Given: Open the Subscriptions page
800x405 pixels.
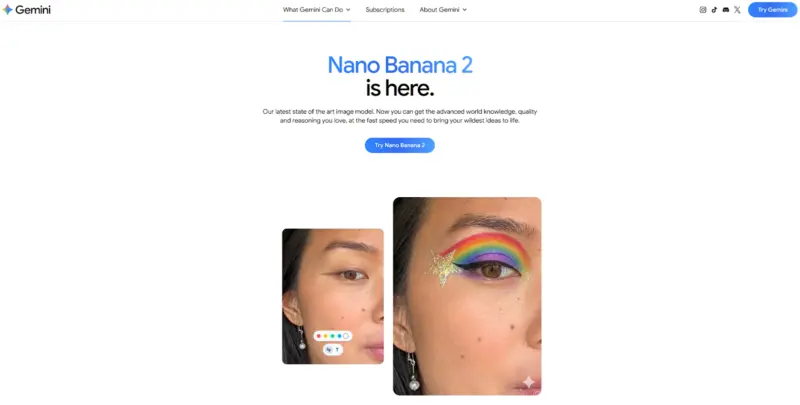Looking at the screenshot, I should pyautogui.click(x=385, y=10).
